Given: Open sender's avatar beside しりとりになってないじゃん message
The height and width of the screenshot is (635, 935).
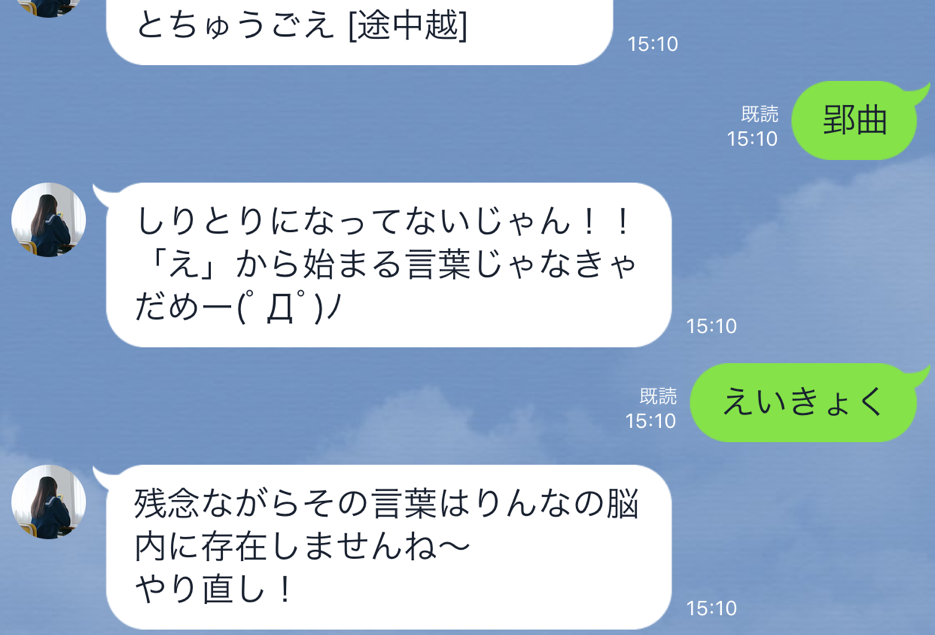Looking at the screenshot, I should tap(48, 220).
